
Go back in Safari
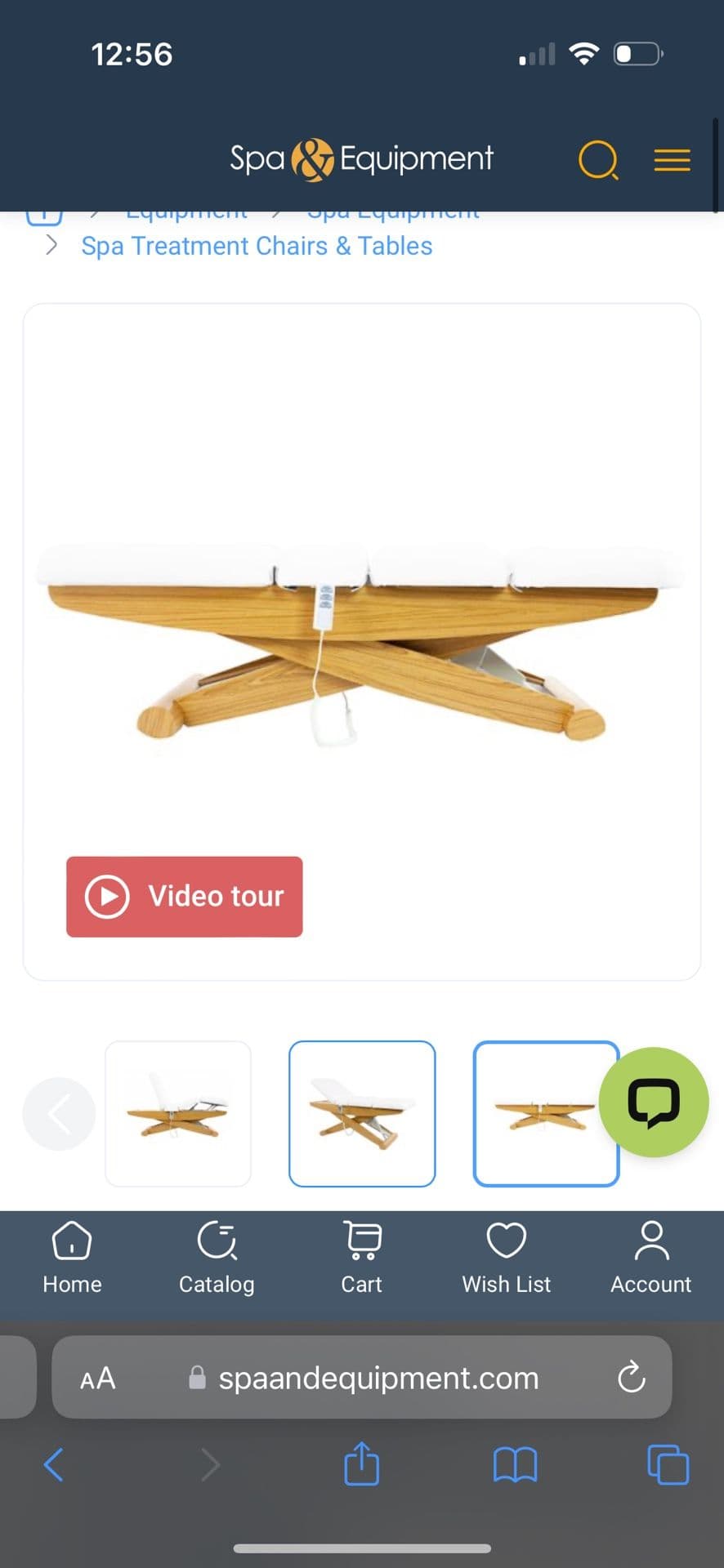54,1464
